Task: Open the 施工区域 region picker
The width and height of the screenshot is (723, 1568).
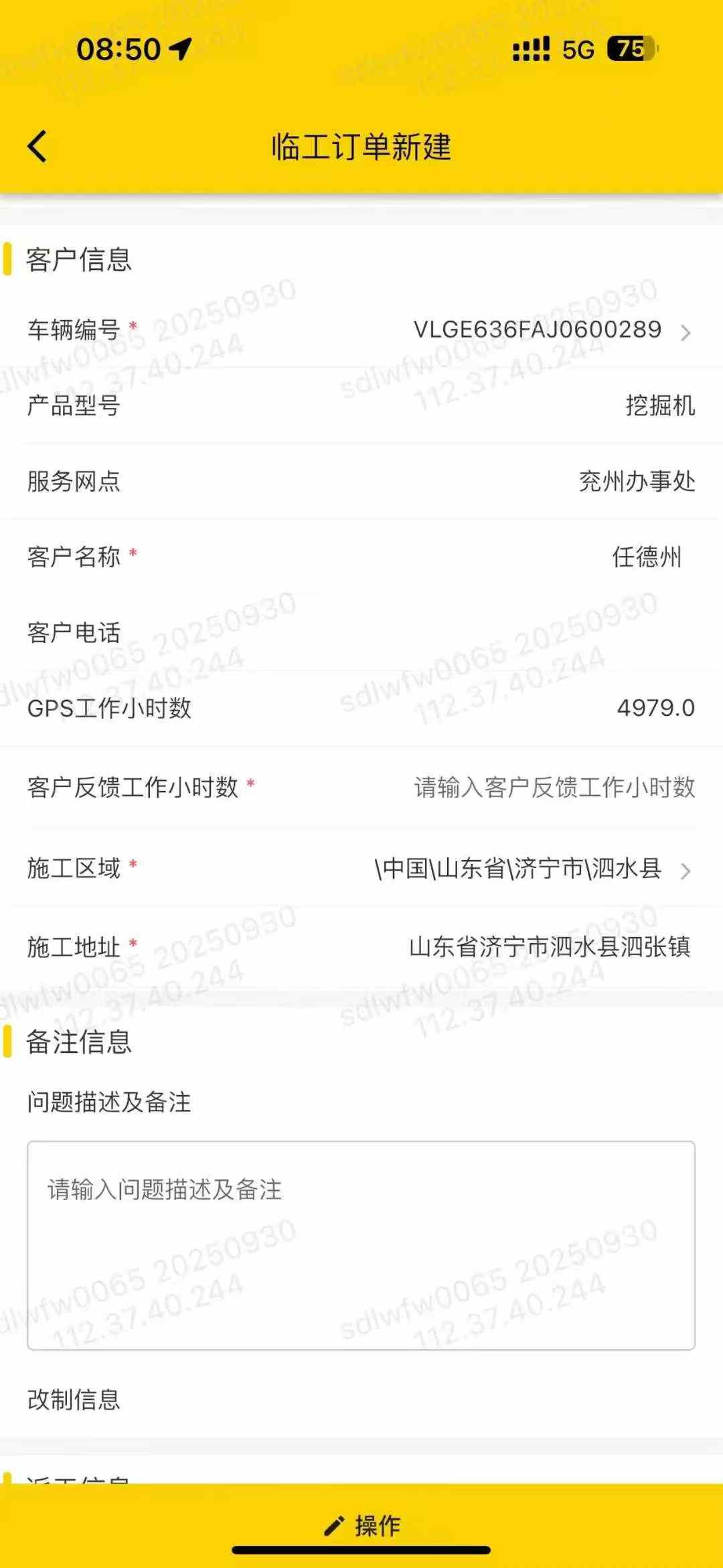Action: 529,869
